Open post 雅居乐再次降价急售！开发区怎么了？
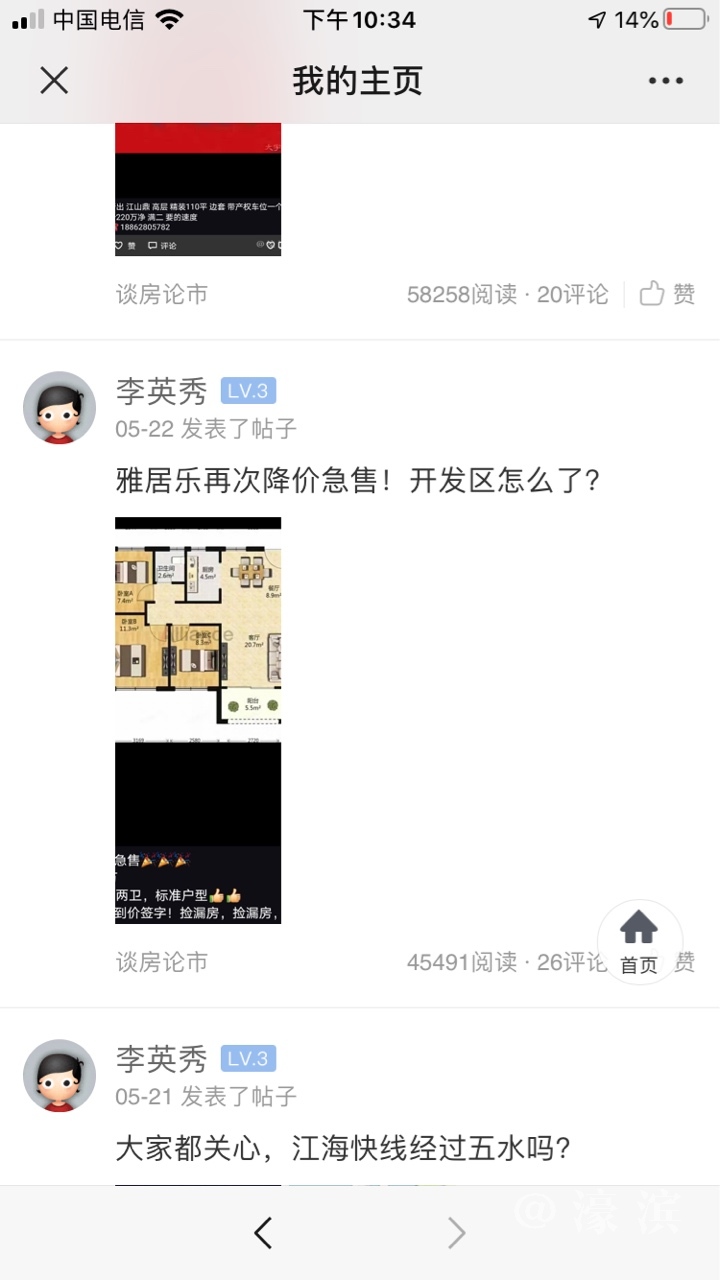Image resolution: width=720 pixels, height=1280 pixels. click(358, 481)
